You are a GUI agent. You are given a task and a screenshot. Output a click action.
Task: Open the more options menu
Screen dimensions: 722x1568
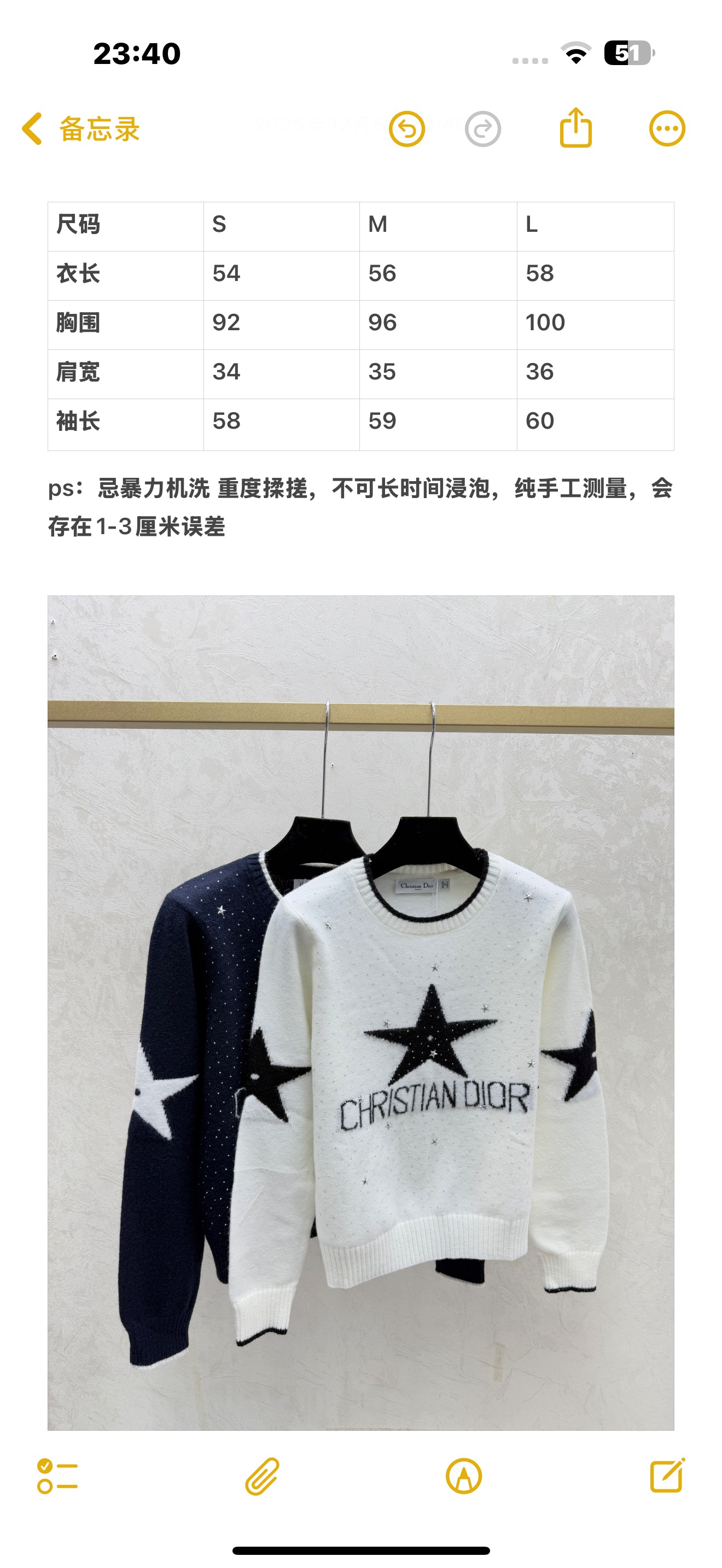[x=667, y=129]
